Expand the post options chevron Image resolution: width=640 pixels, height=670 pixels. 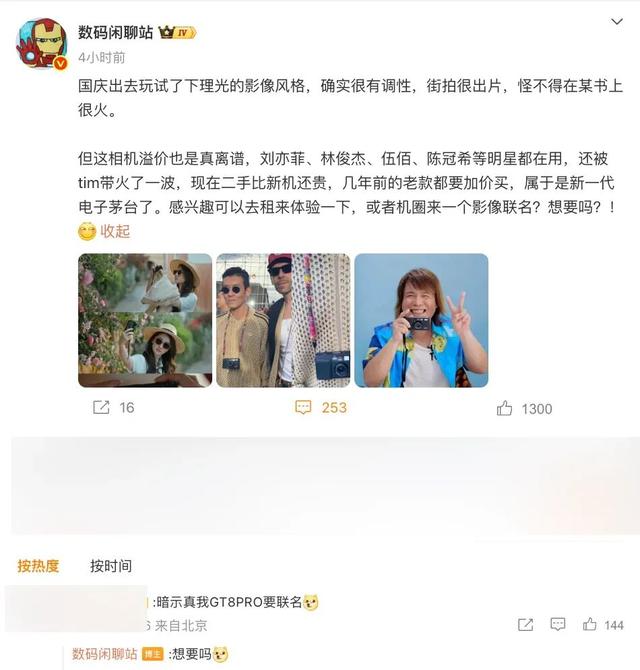coord(614,22)
